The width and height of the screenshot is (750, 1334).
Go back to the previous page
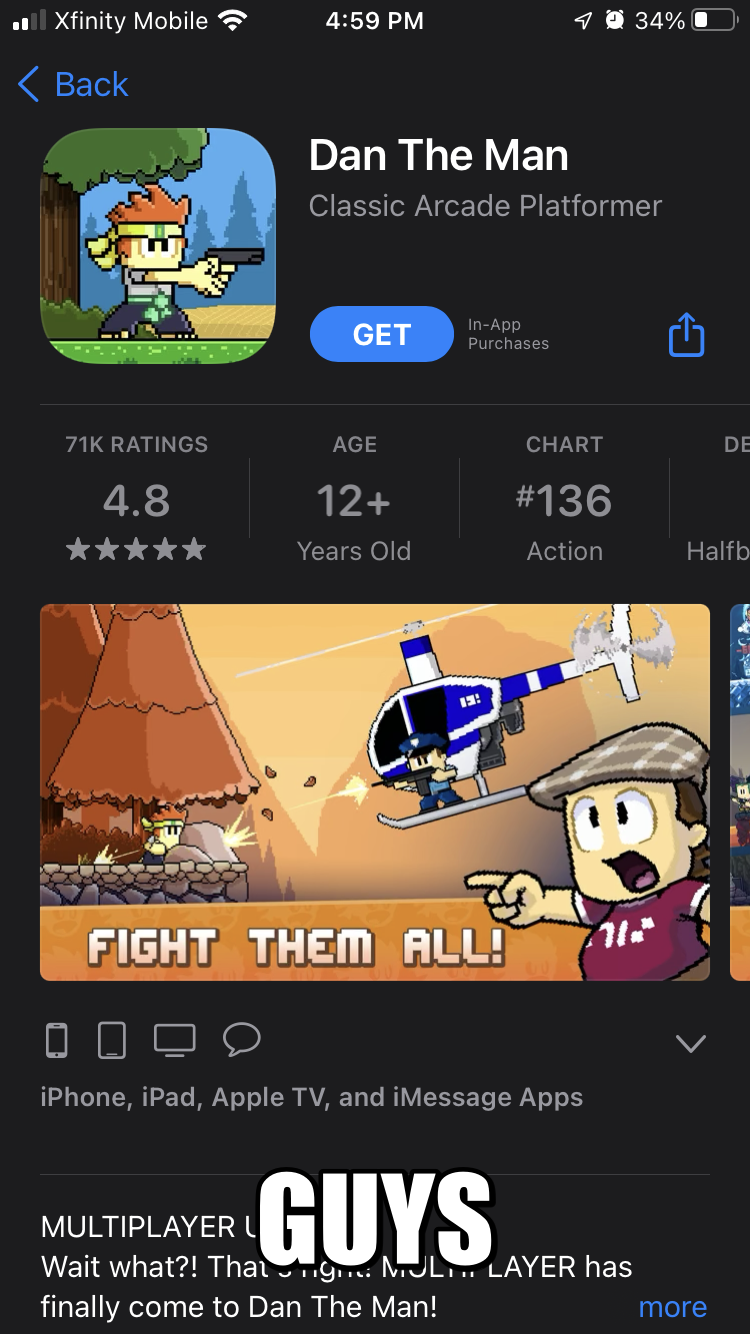[73, 85]
